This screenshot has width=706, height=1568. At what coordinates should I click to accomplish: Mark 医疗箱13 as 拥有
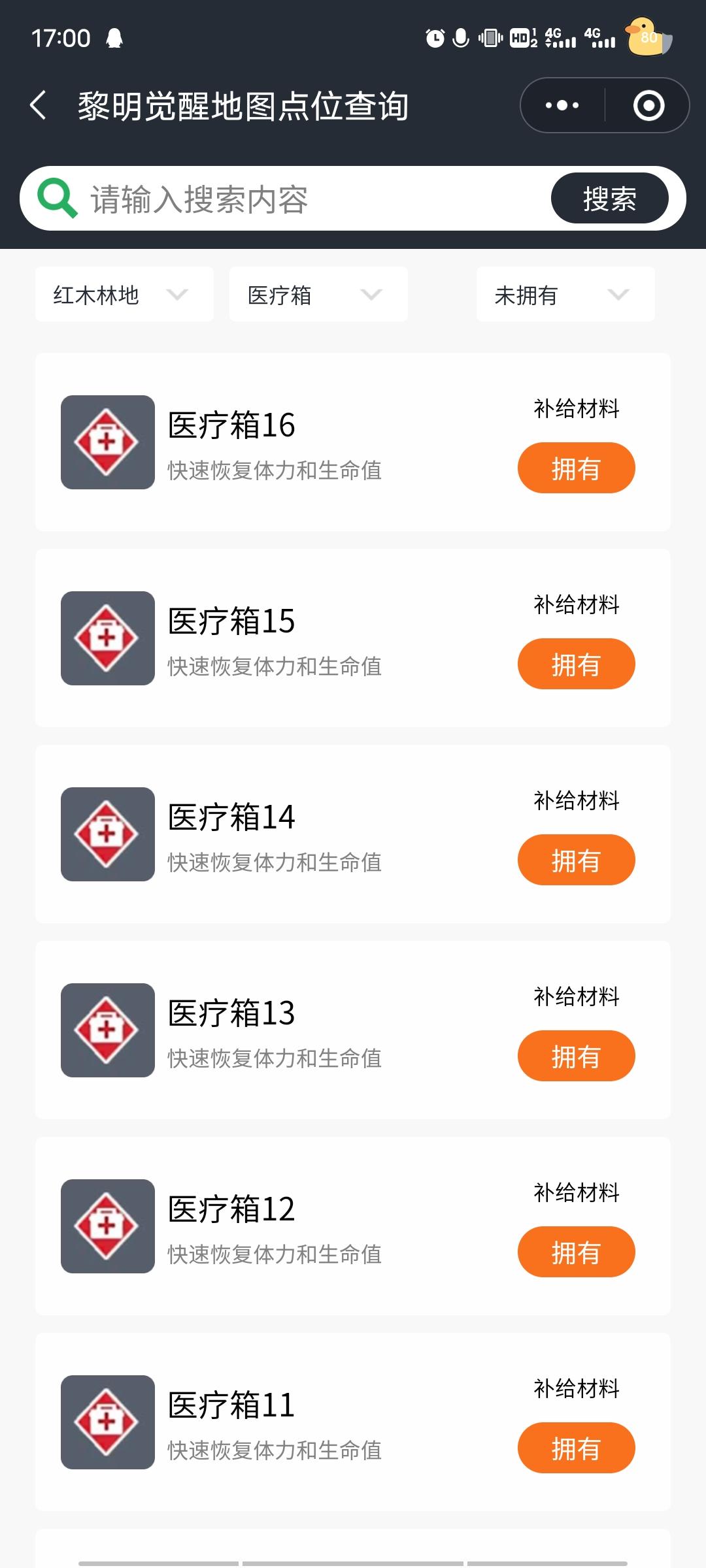click(x=576, y=1056)
